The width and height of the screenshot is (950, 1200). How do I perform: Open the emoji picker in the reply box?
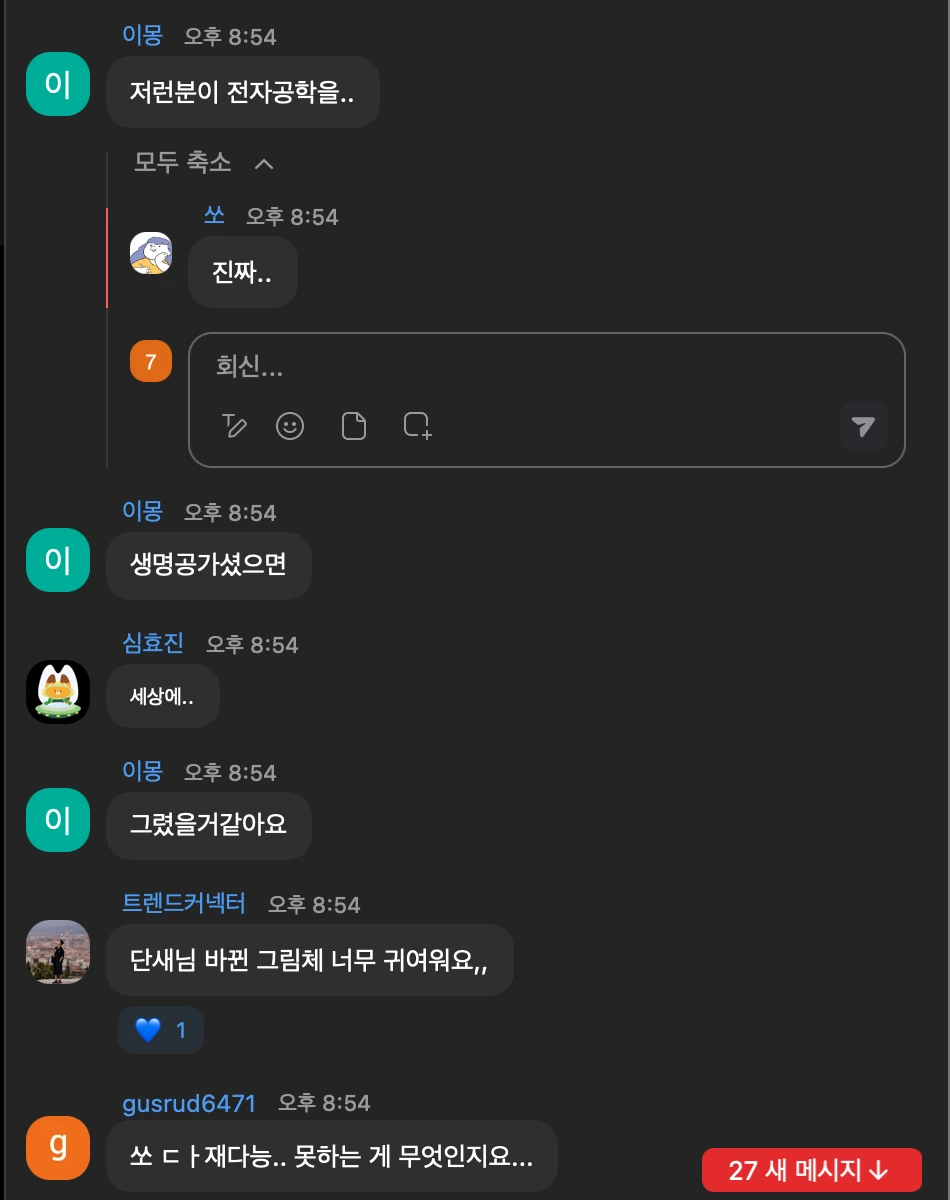click(290, 426)
